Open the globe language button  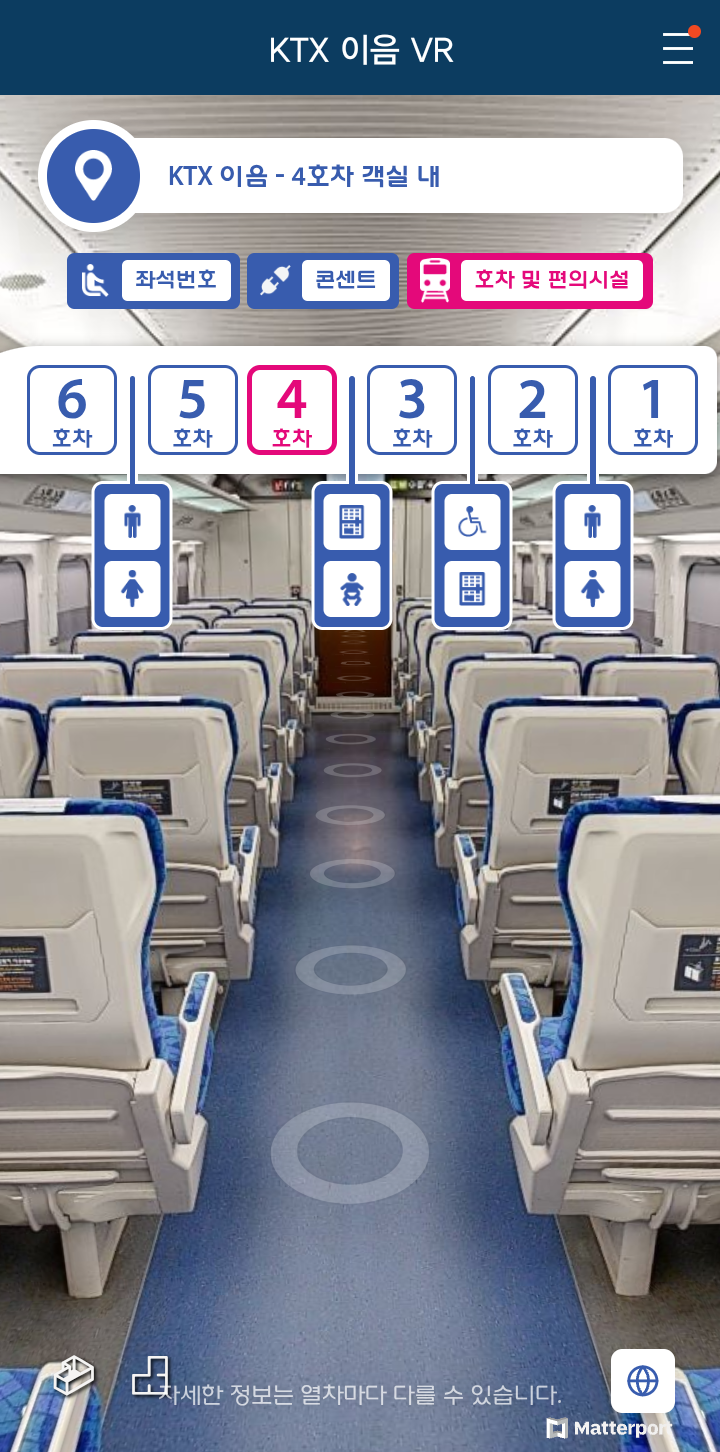coord(643,1381)
